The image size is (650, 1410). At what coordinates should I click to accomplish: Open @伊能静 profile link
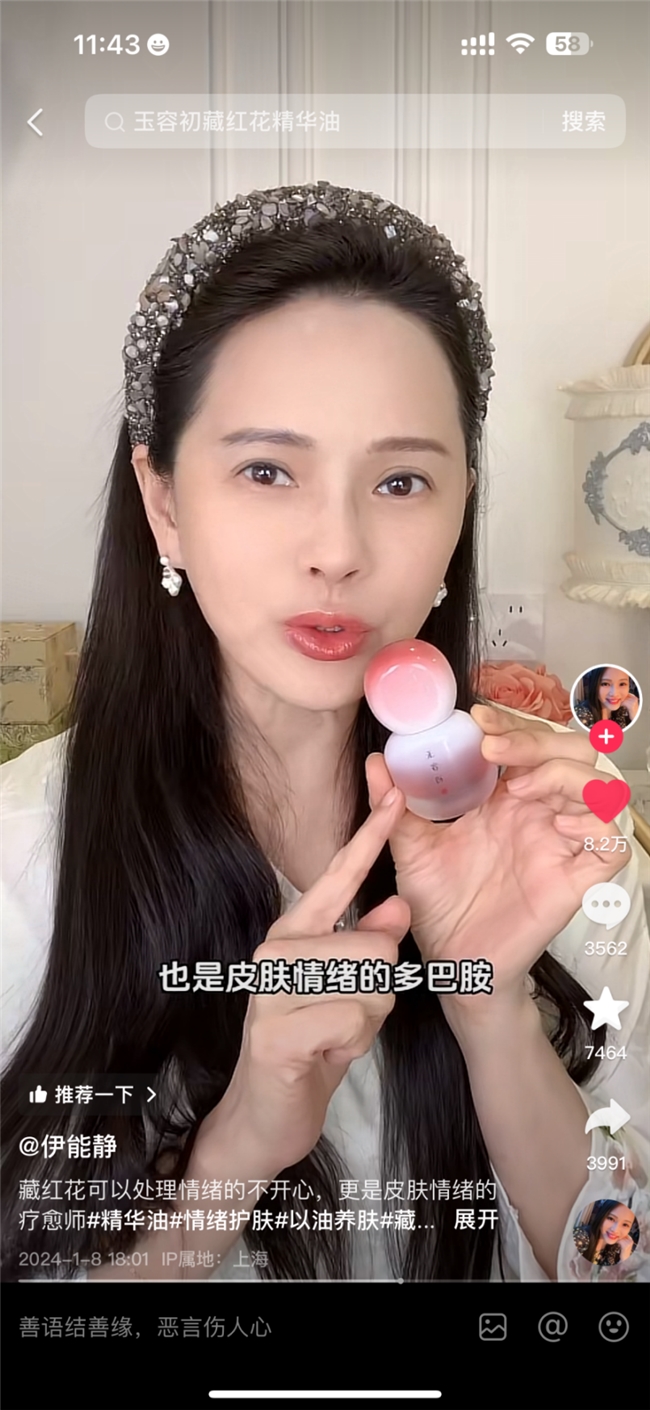68,1146
